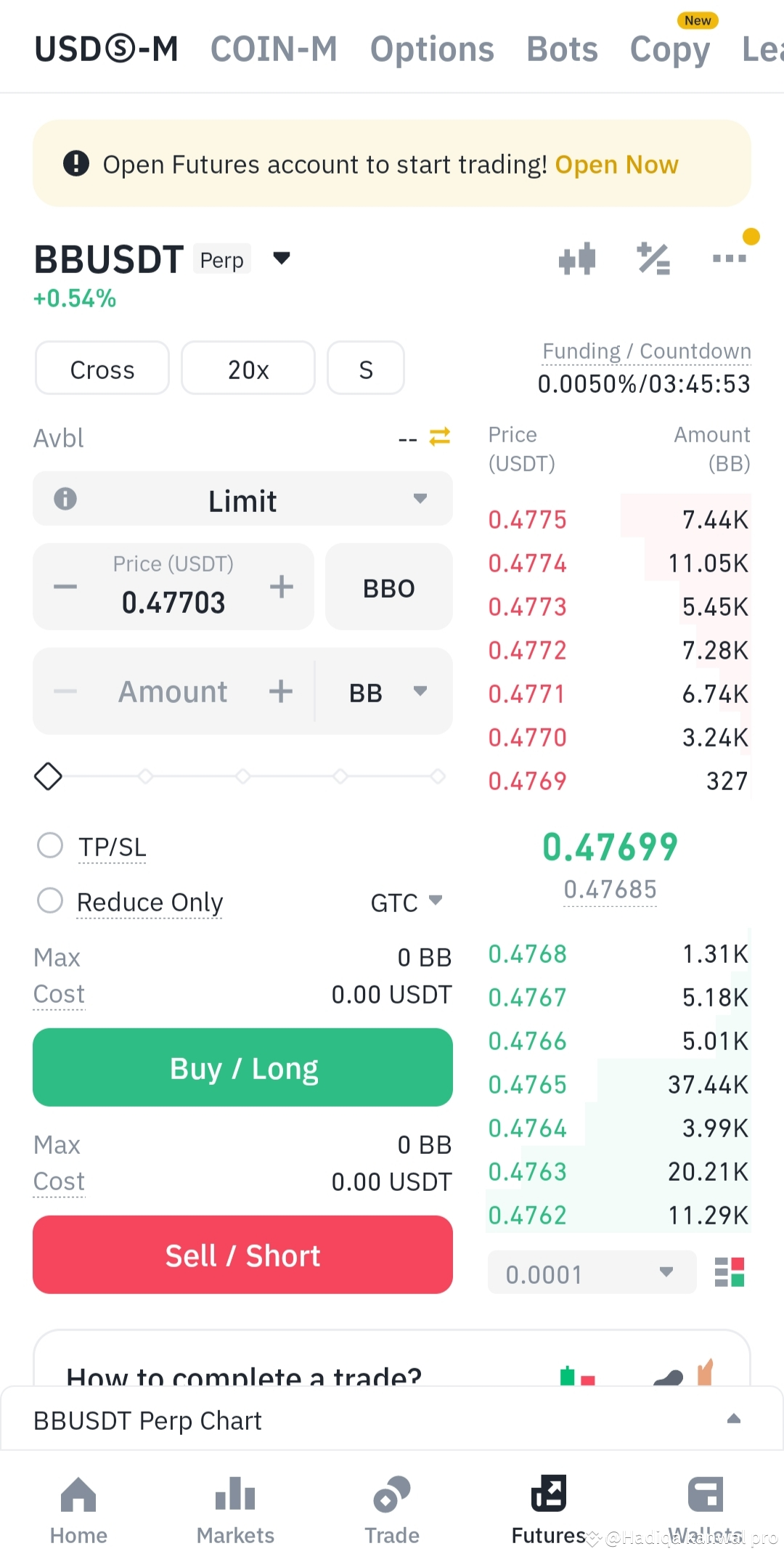Enable the TP/SL checkbox

tap(49, 845)
